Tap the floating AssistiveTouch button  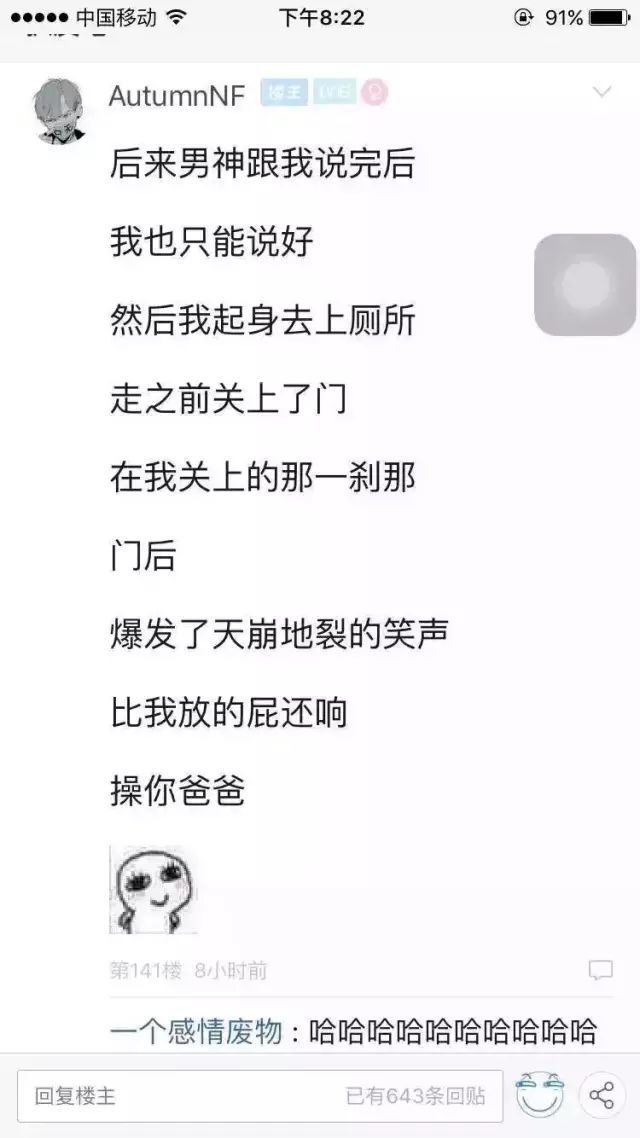coord(585,286)
